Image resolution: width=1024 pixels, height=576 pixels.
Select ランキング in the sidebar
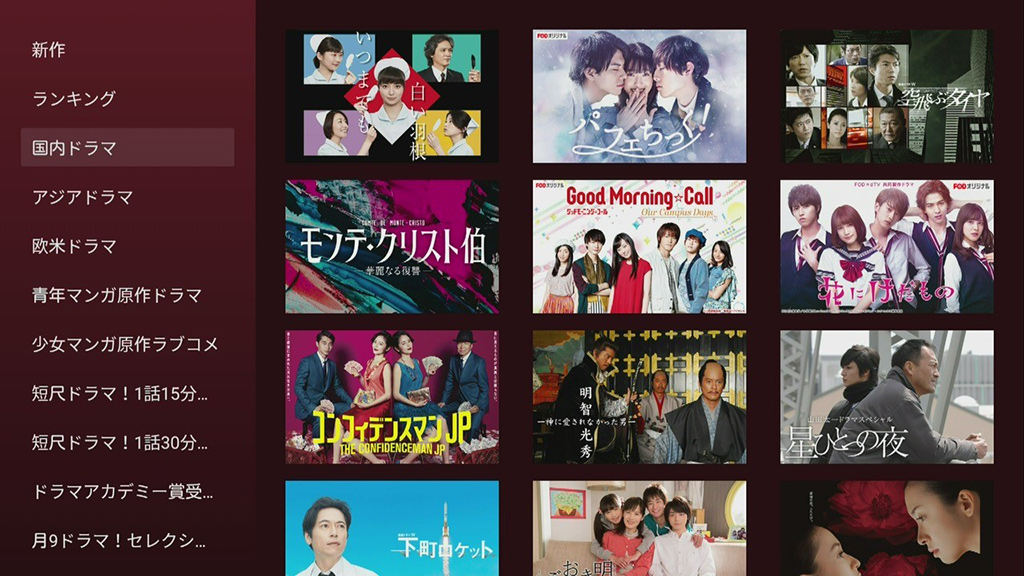(74, 99)
